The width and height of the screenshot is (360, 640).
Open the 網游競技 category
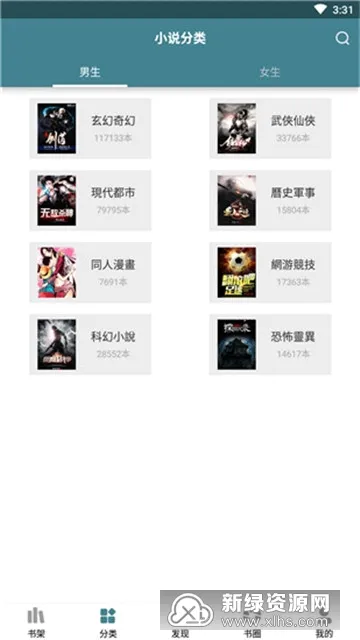coord(270,272)
